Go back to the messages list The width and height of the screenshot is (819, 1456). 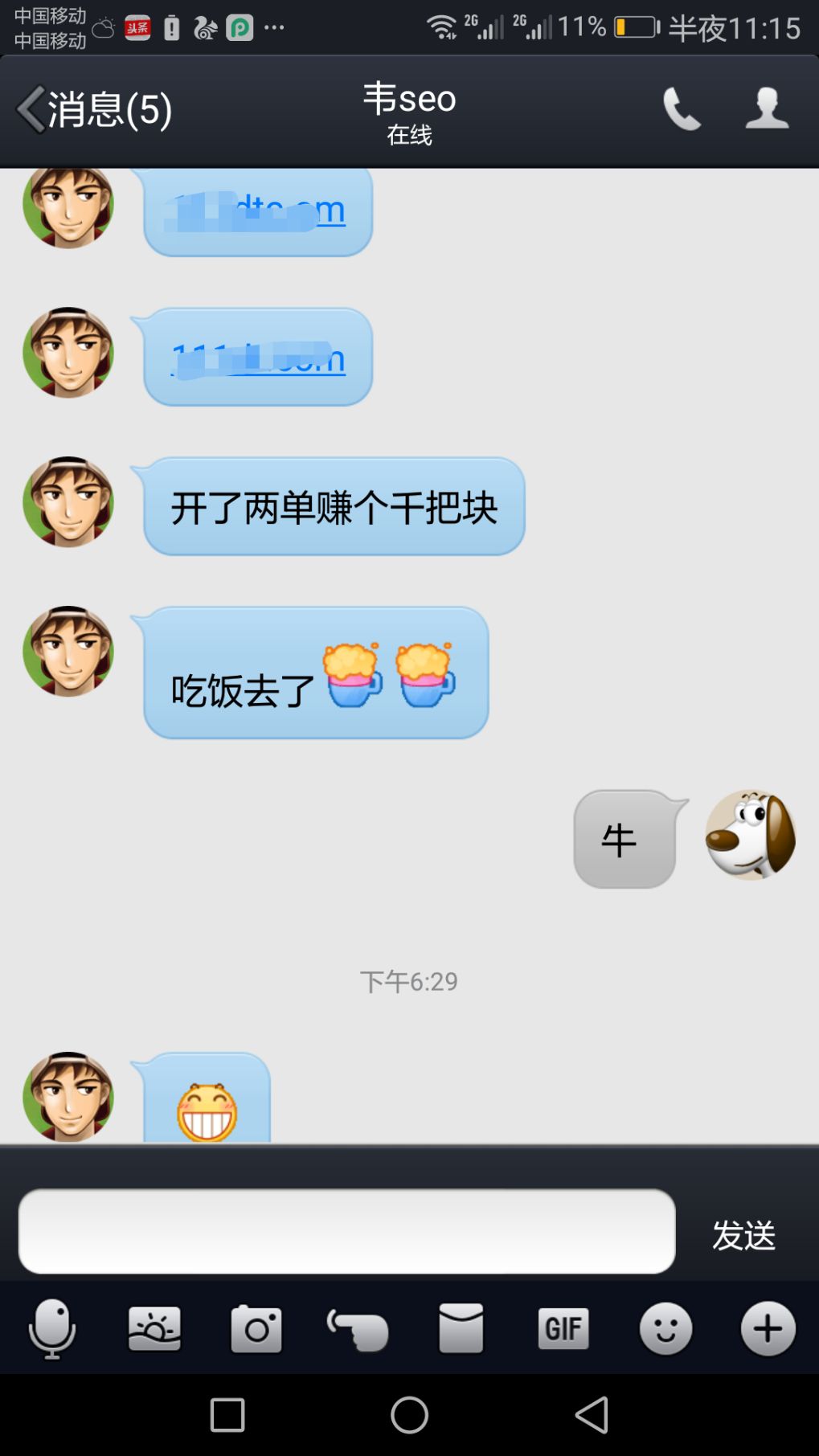(92, 109)
